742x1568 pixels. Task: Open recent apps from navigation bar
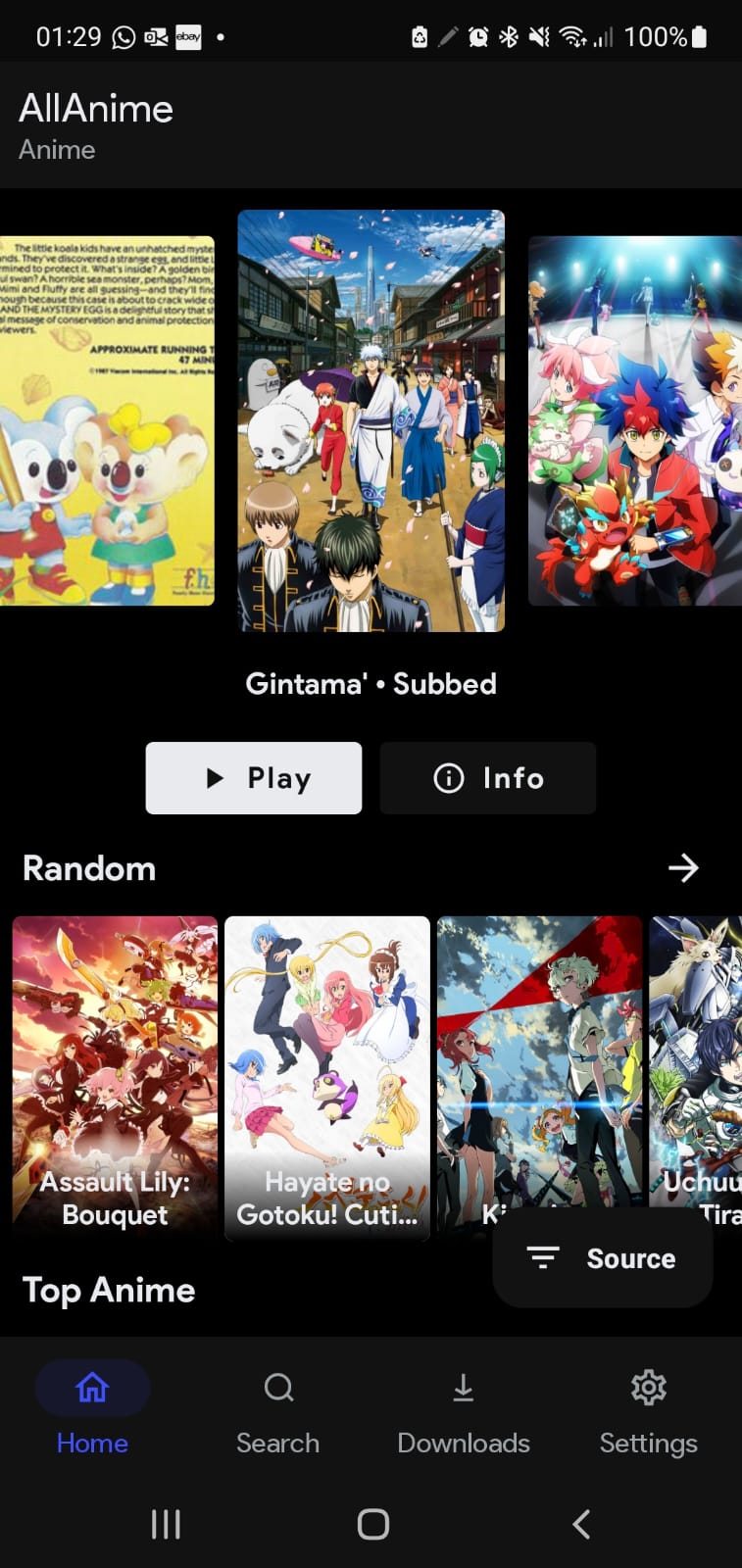pos(166,1524)
